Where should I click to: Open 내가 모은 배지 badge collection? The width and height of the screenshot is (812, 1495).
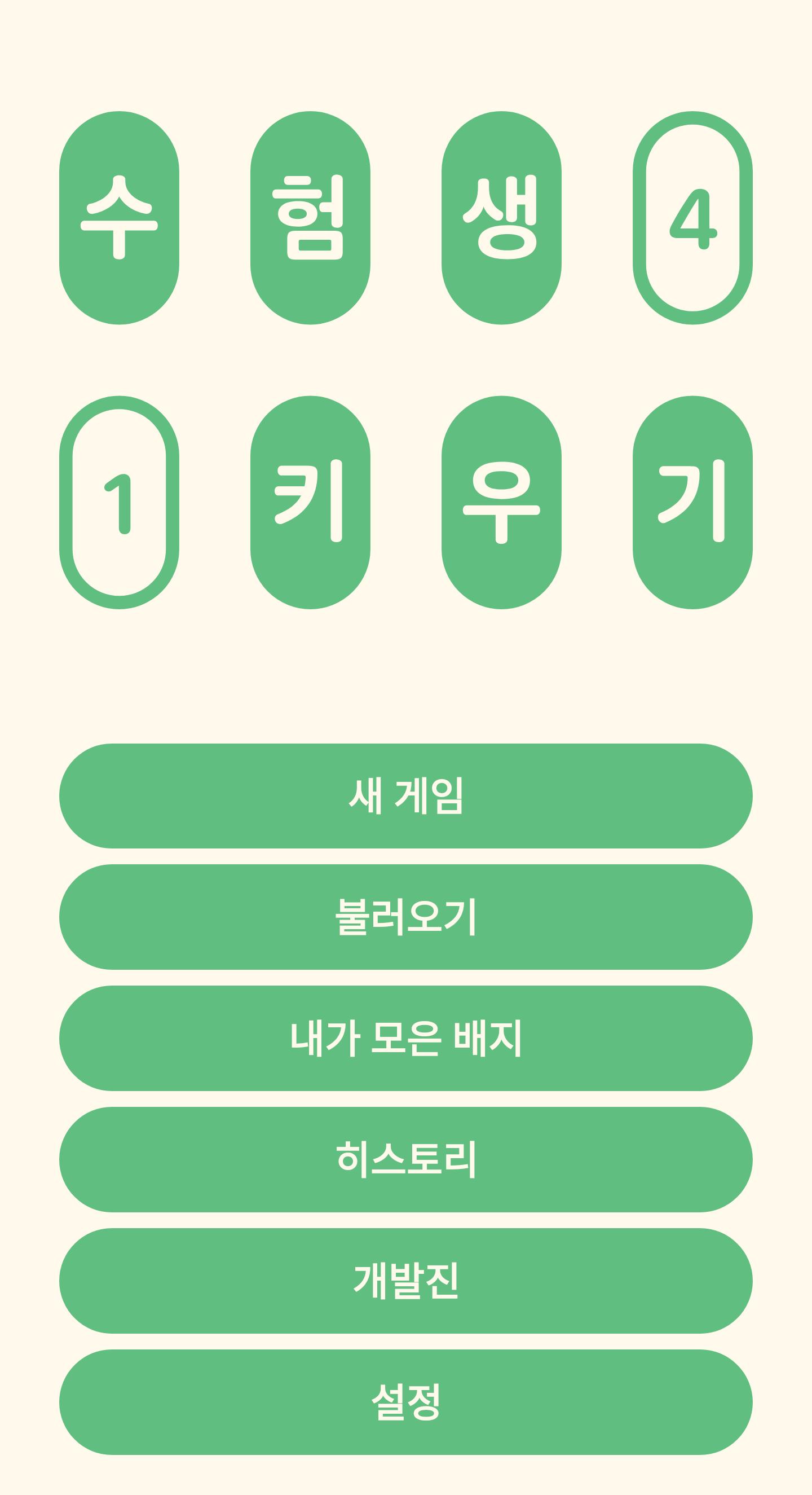click(x=406, y=1038)
